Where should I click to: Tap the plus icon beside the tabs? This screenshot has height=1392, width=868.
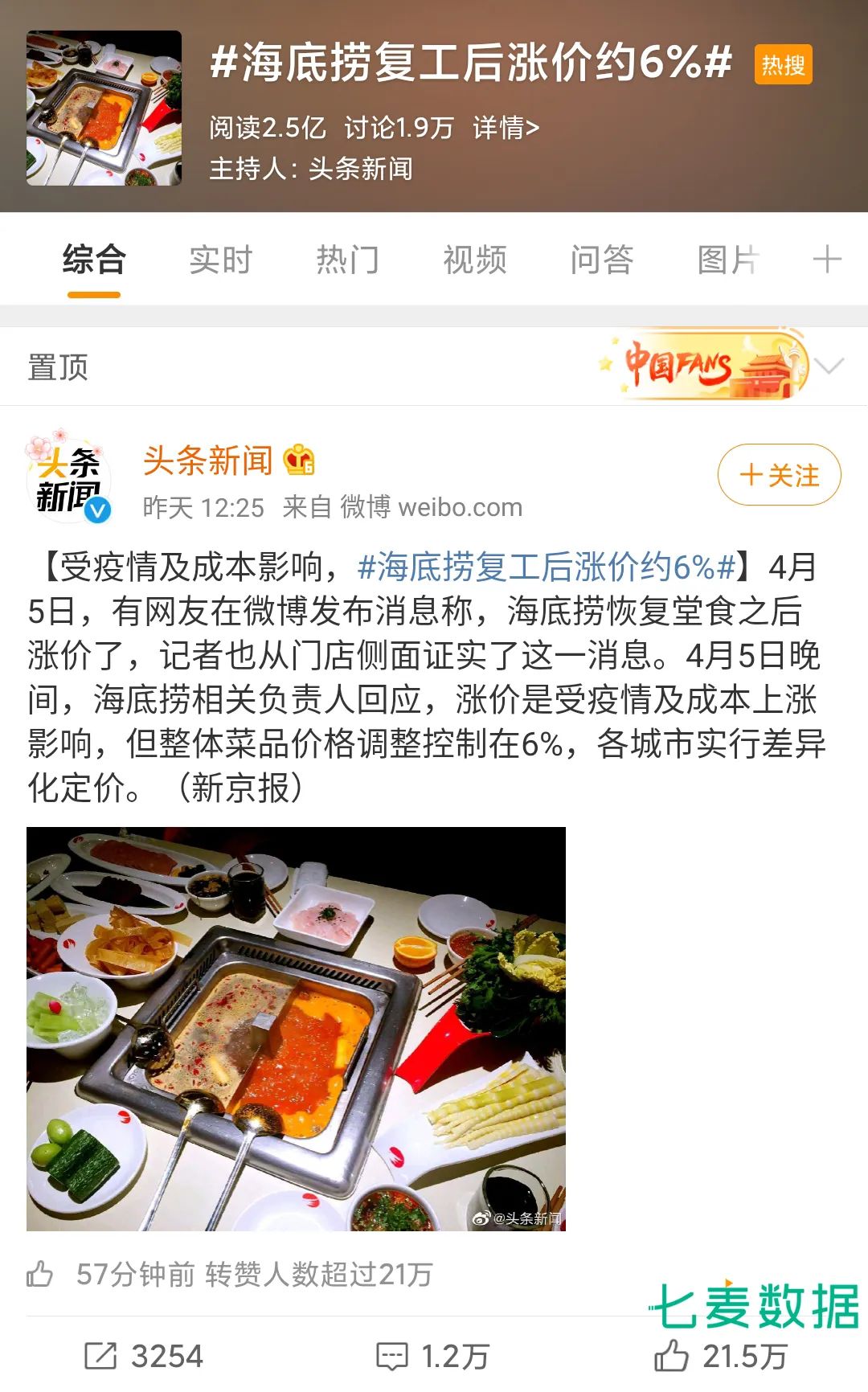[x=827, y=260]
